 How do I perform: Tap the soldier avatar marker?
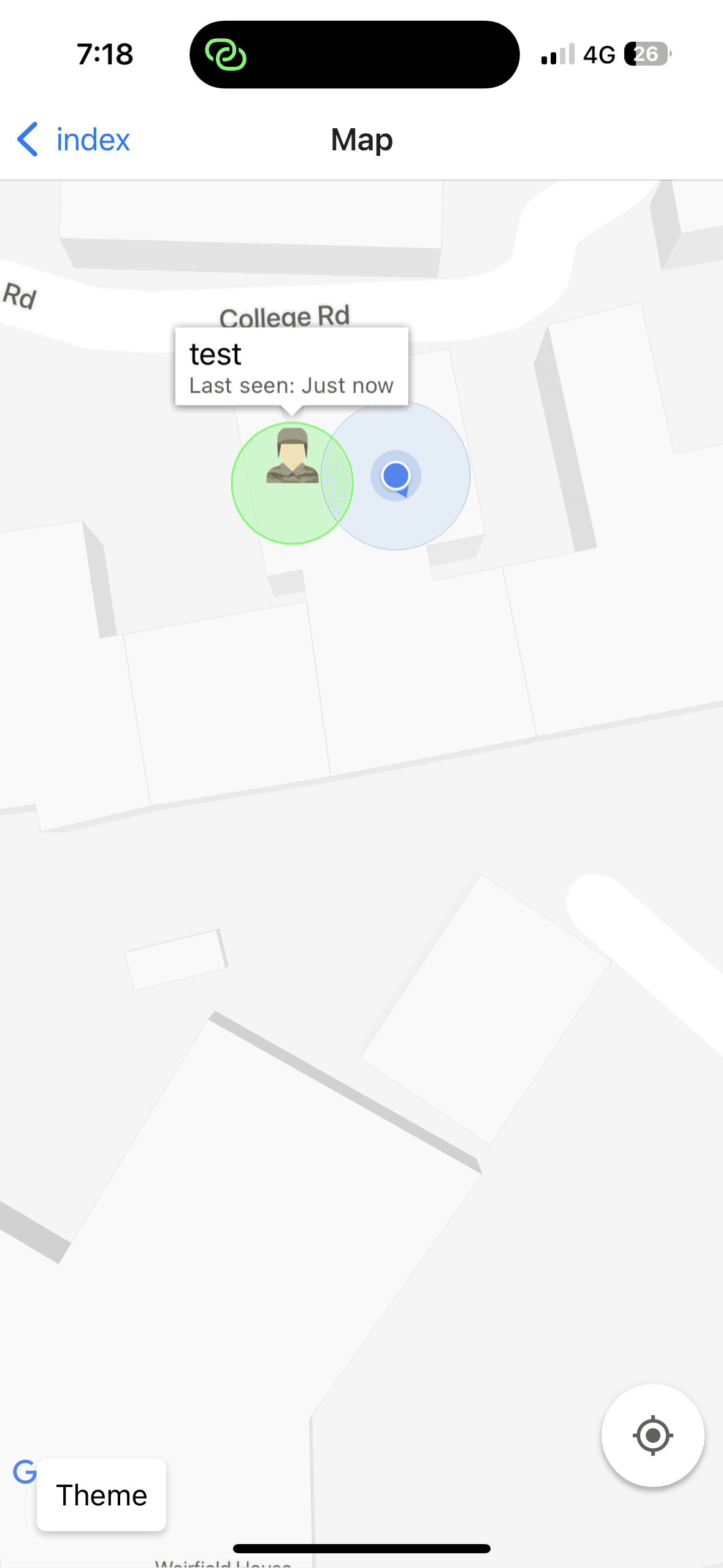click(x=292, y=457)
